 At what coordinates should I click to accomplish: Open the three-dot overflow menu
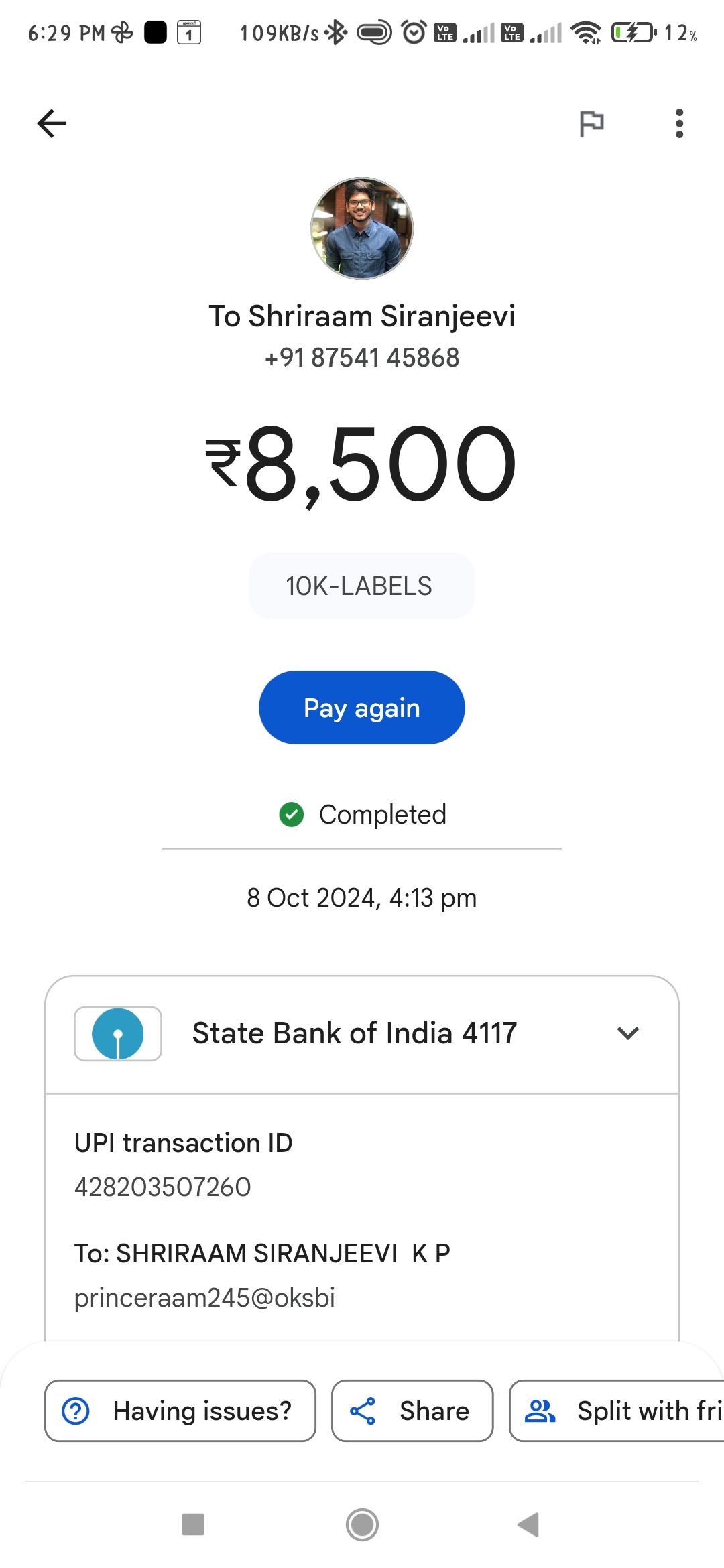coord(679,123)
